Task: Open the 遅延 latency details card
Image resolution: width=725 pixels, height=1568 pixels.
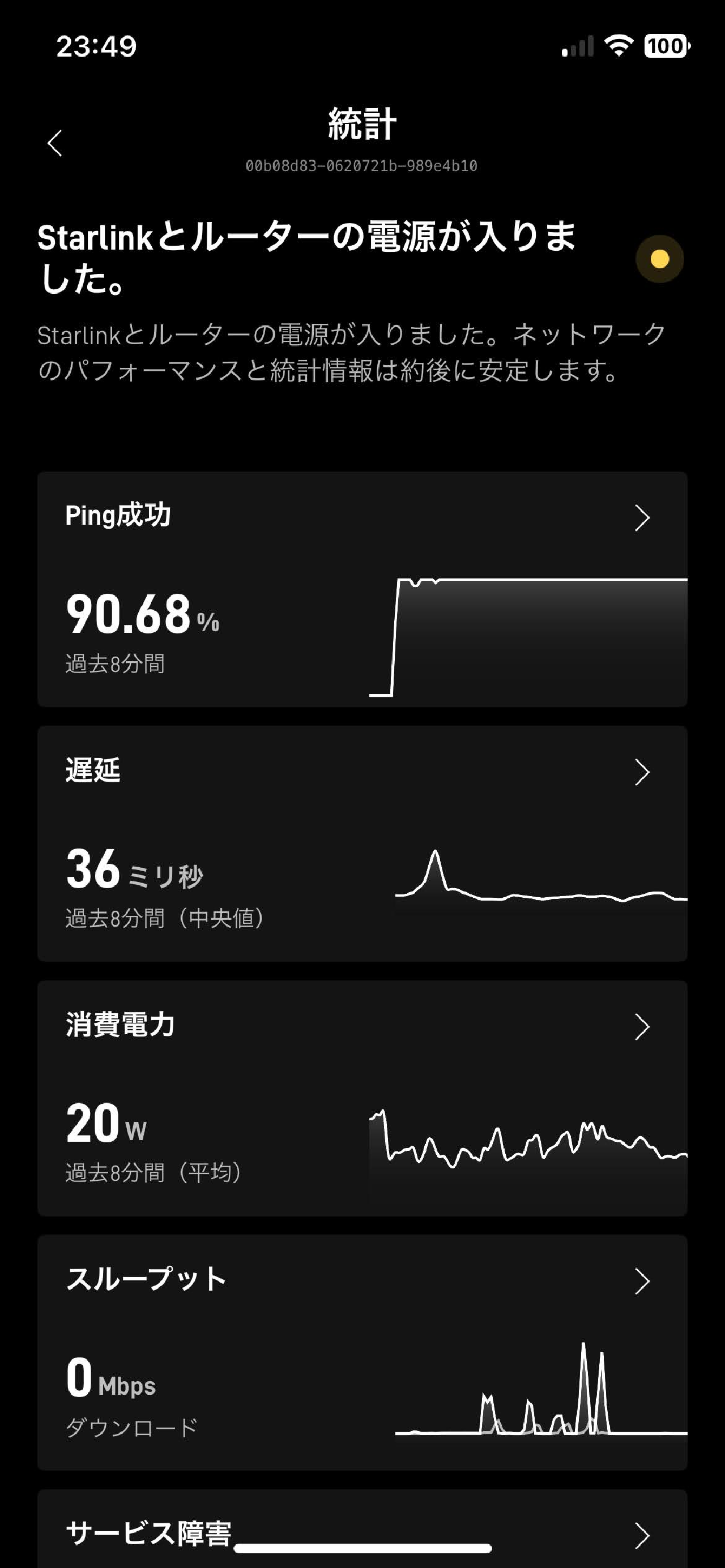Action: coord(362,843)
